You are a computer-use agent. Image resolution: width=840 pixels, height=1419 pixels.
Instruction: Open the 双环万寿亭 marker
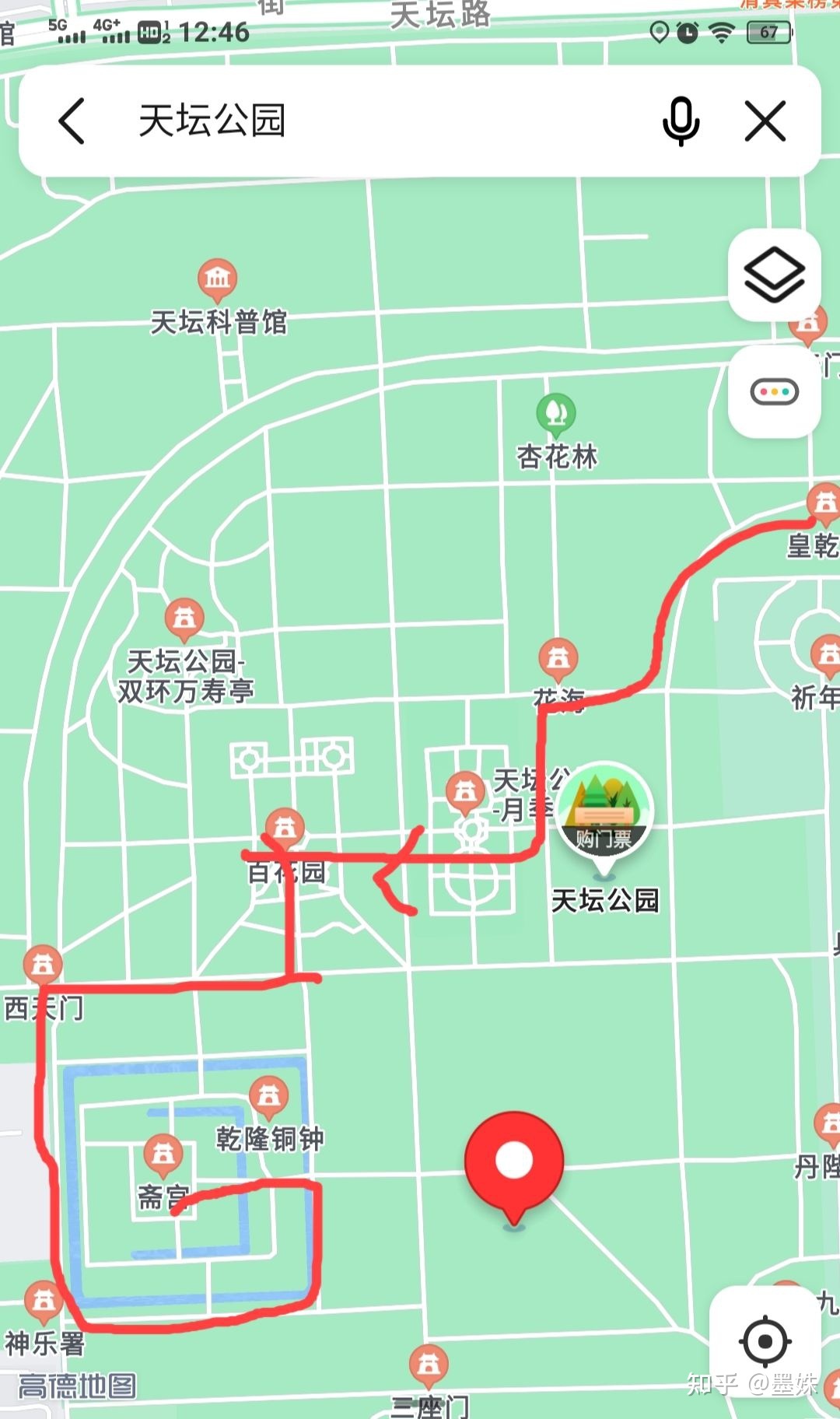click(x=184, y=618)
